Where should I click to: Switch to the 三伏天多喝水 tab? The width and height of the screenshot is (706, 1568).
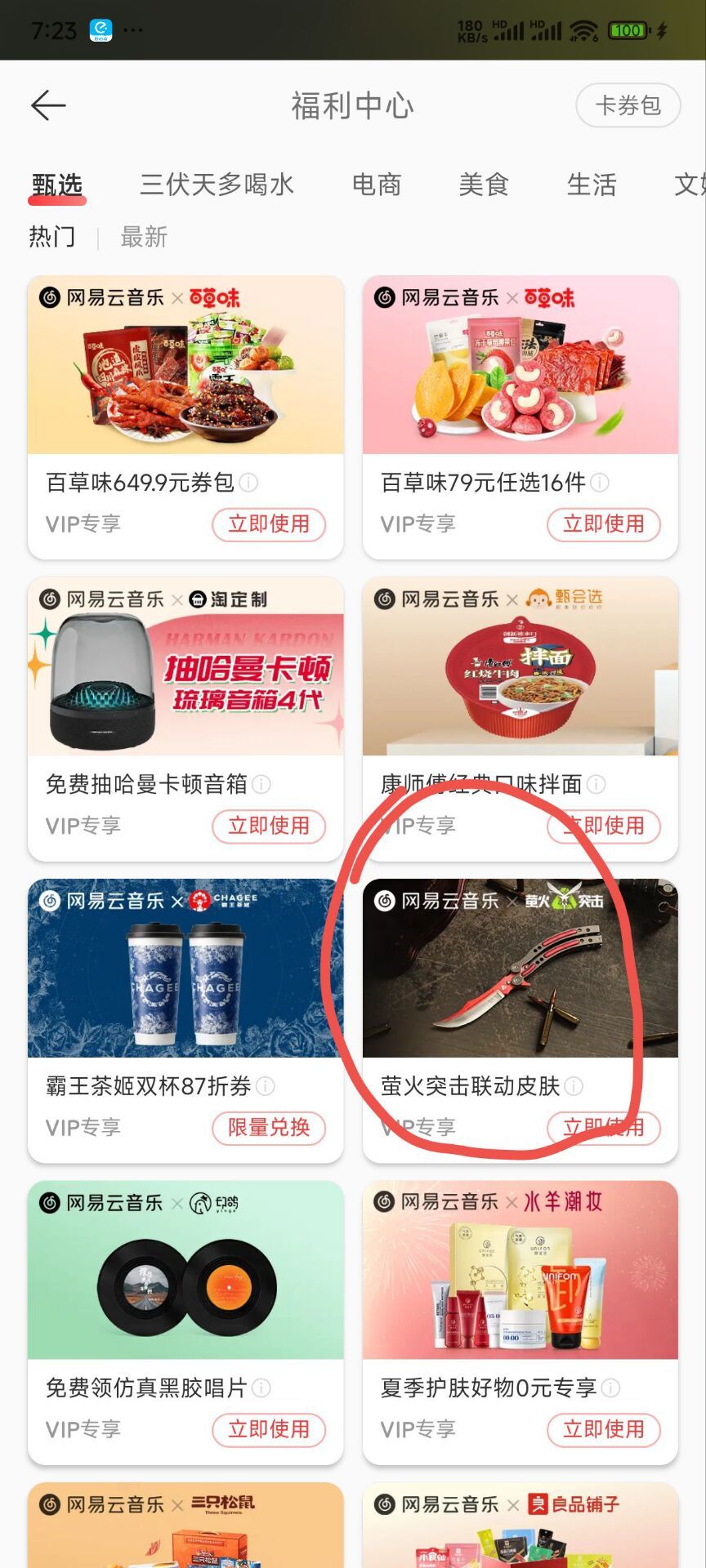tap(217, 185)
